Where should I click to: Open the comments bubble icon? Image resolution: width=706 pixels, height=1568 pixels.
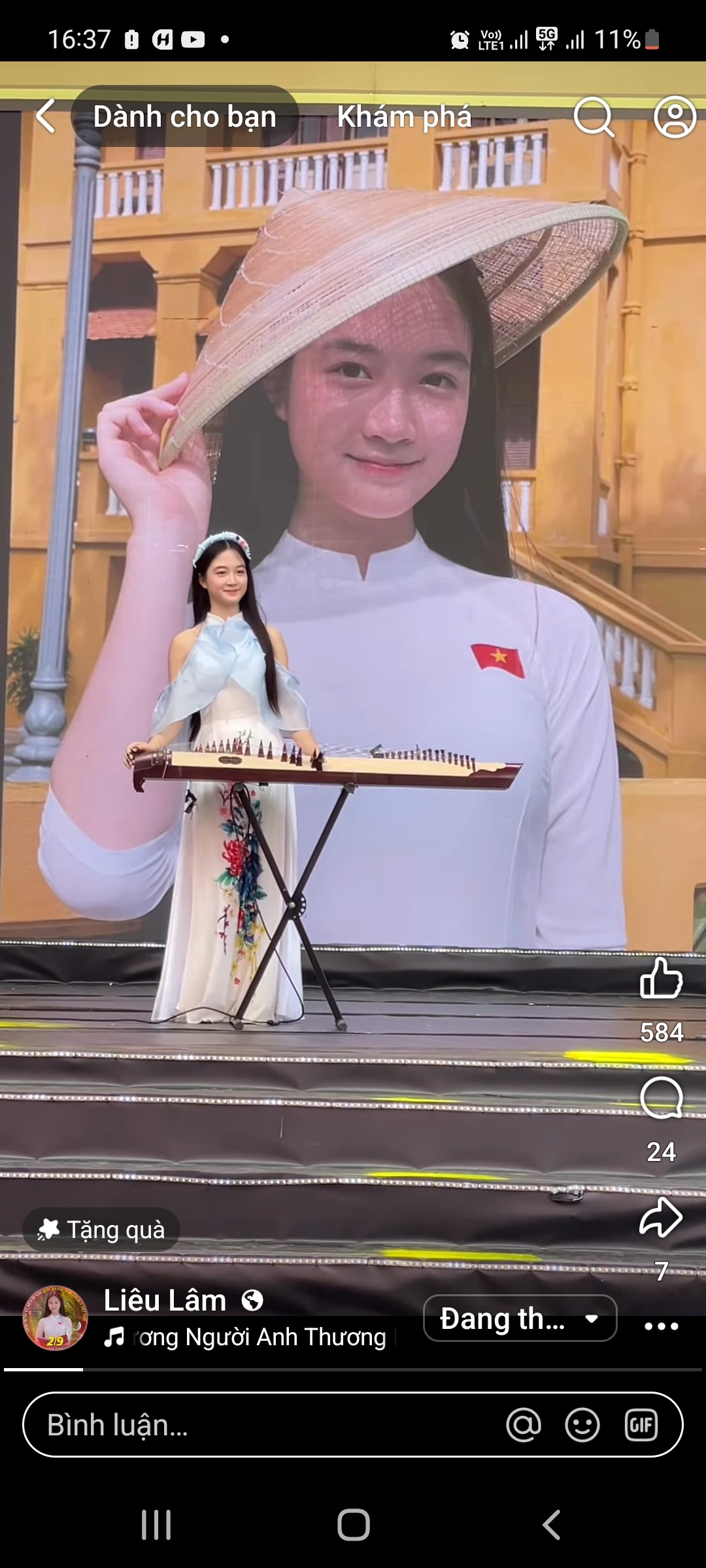click(661, 1098)
